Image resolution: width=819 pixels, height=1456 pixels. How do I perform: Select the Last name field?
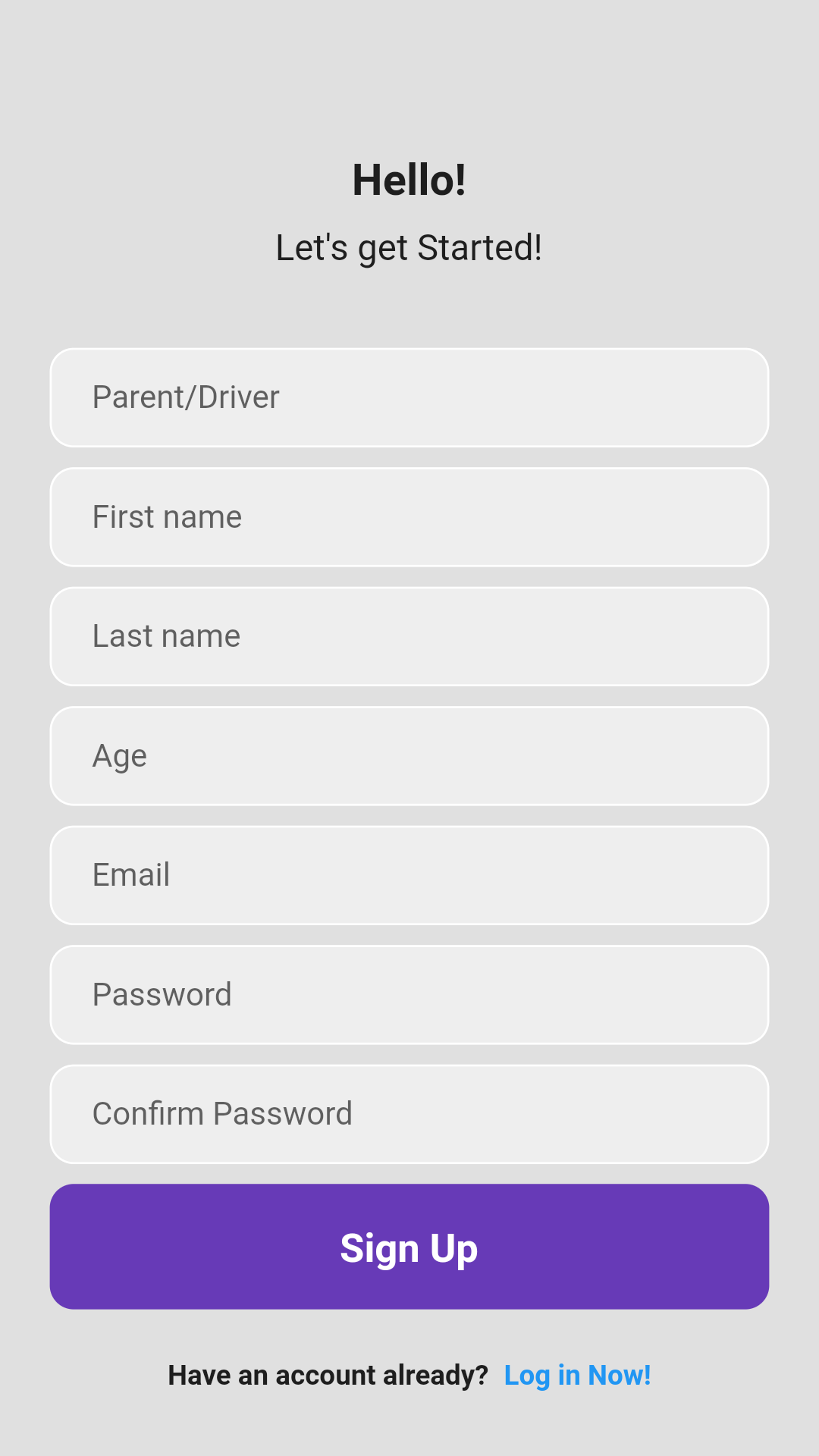409,636
